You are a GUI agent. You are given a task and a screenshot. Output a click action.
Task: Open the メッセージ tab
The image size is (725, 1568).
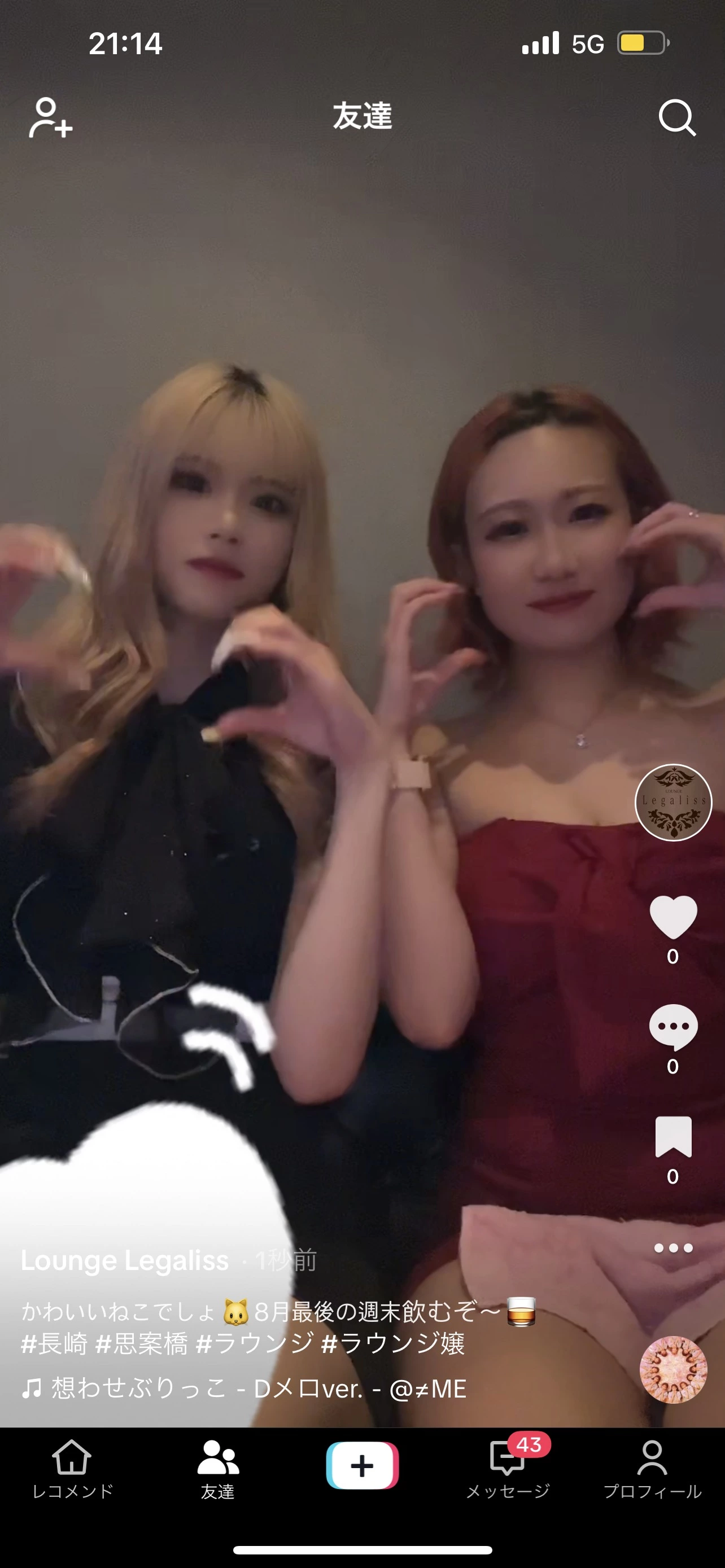coord(508,1468)
